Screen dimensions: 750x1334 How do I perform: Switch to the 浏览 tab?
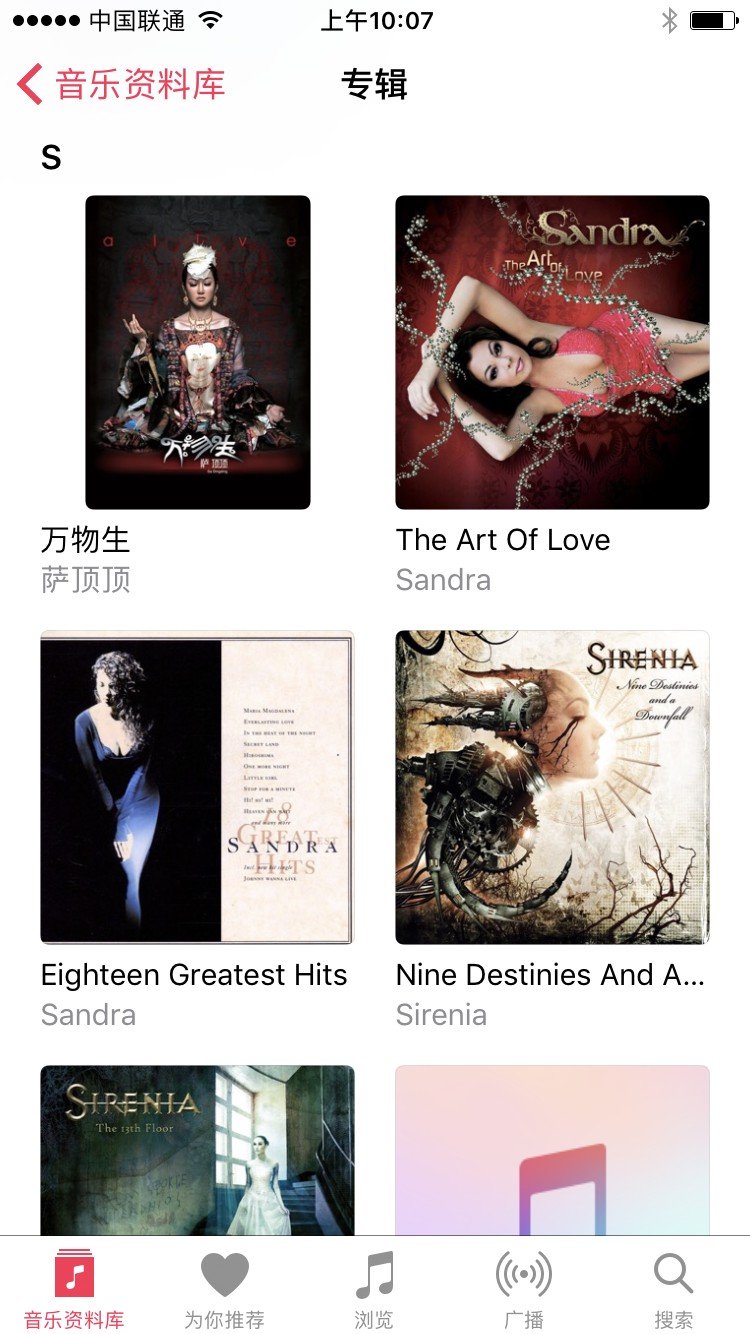[x=374, y=1290]
